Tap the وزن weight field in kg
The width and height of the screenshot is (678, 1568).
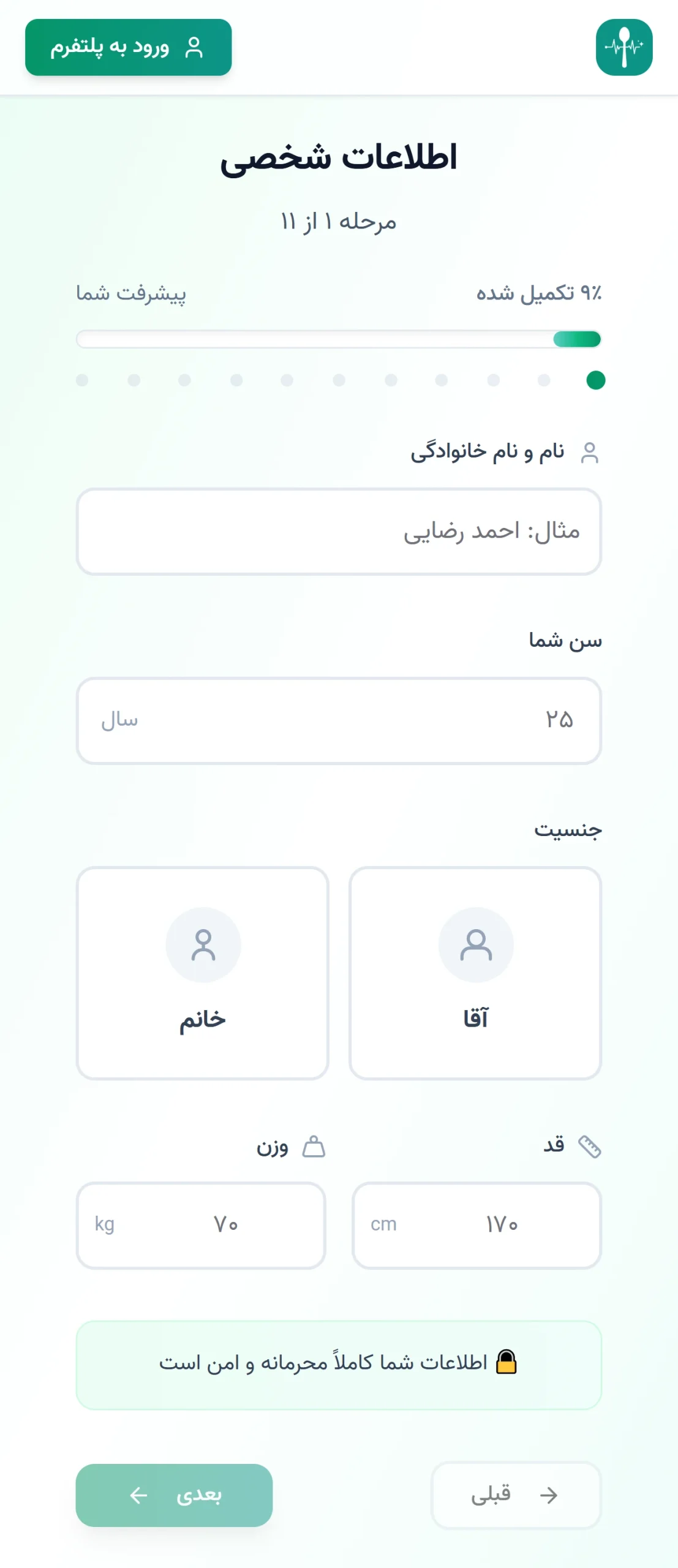coord(201,1225)
